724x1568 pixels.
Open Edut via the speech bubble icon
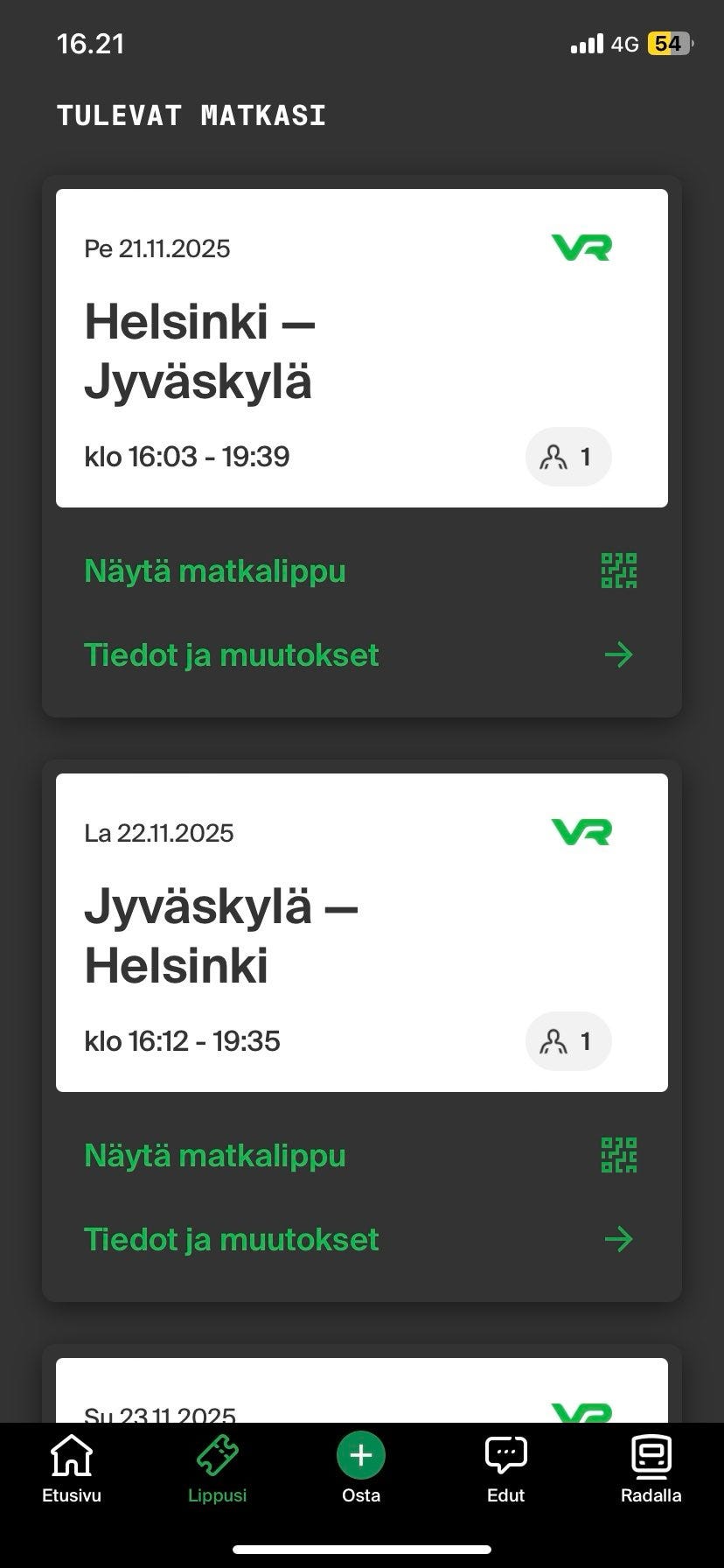click(x=505, y=1452)
